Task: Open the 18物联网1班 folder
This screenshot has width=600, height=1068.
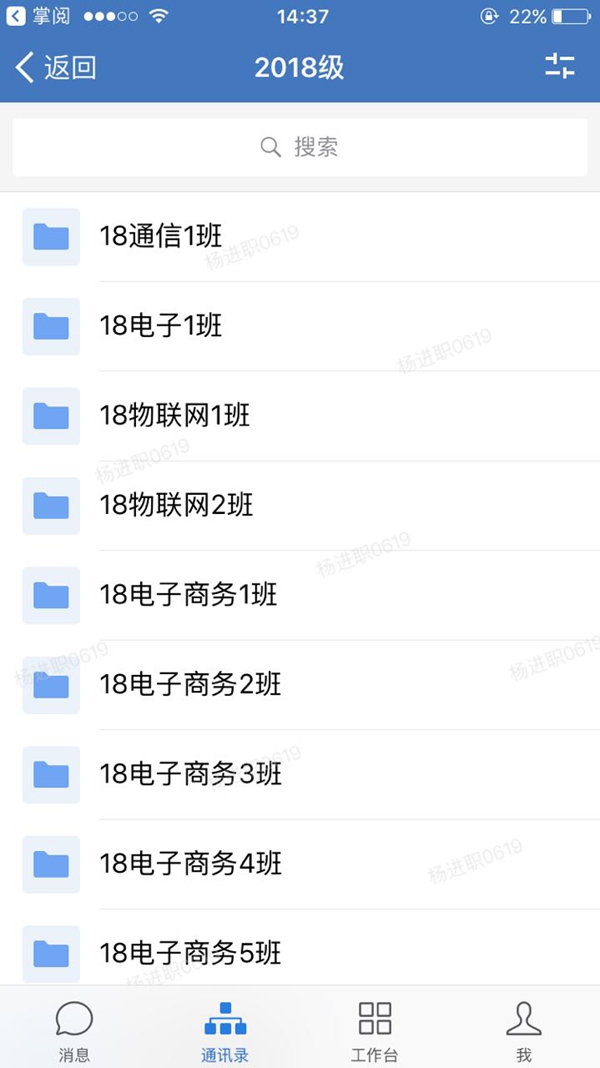Action: [x=300, y=416]
